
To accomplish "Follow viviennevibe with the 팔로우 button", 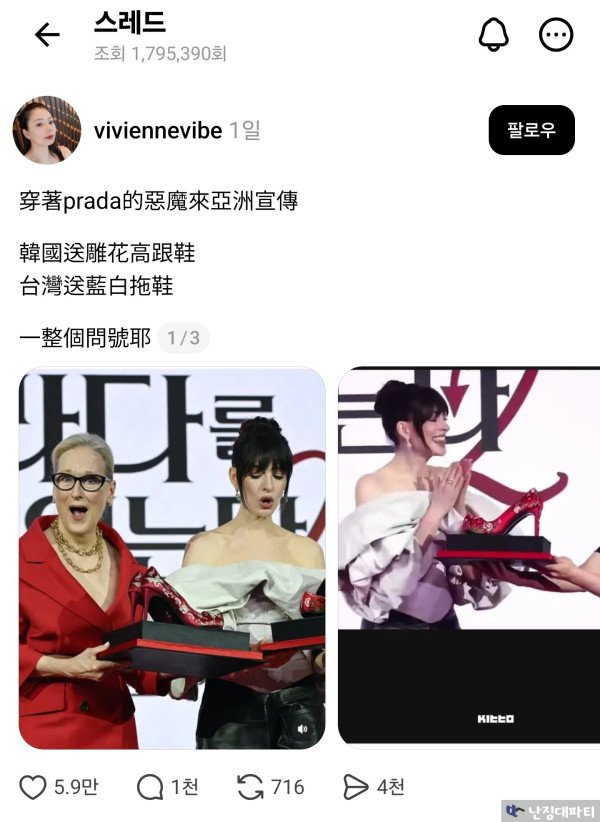I will [x=531, y=130].
